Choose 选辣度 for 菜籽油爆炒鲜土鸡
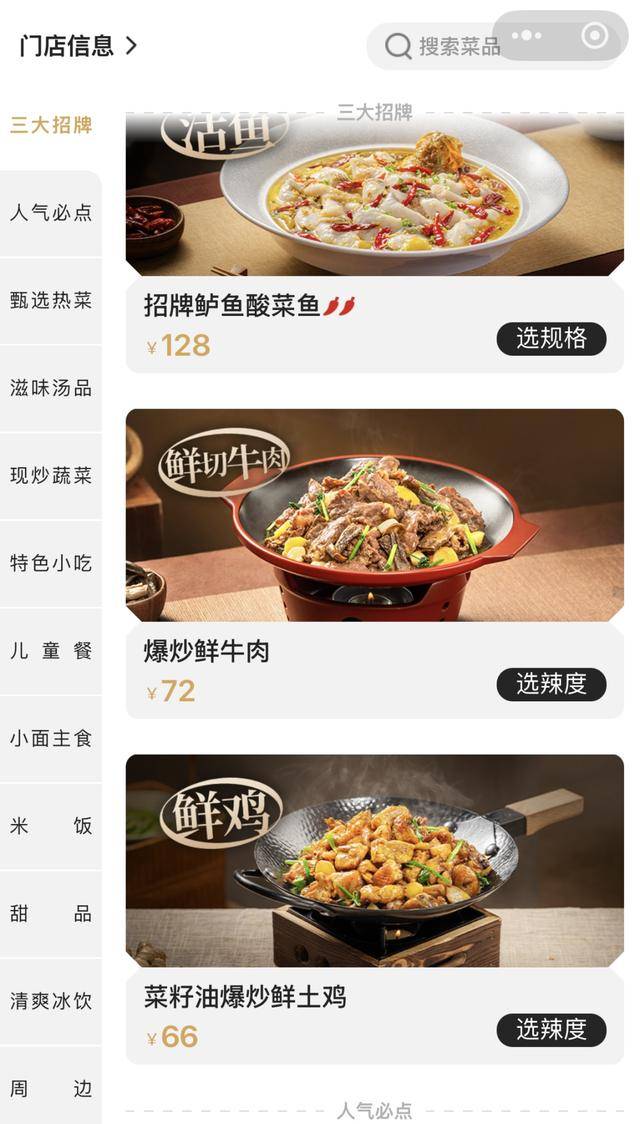This screenshot has height=1124, width=640. click(551, 1030)
